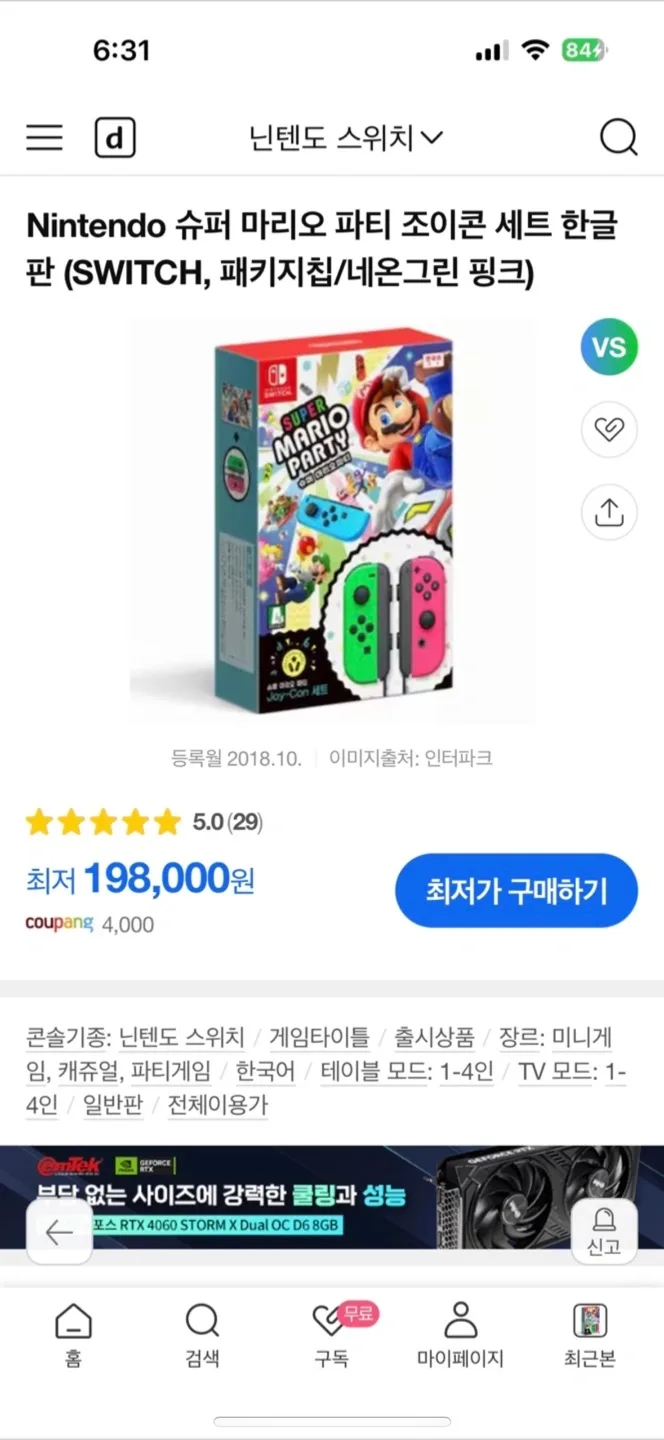Open search from the top bar
The height and width of the screenshot is (1440, 664).
(618, 138)
